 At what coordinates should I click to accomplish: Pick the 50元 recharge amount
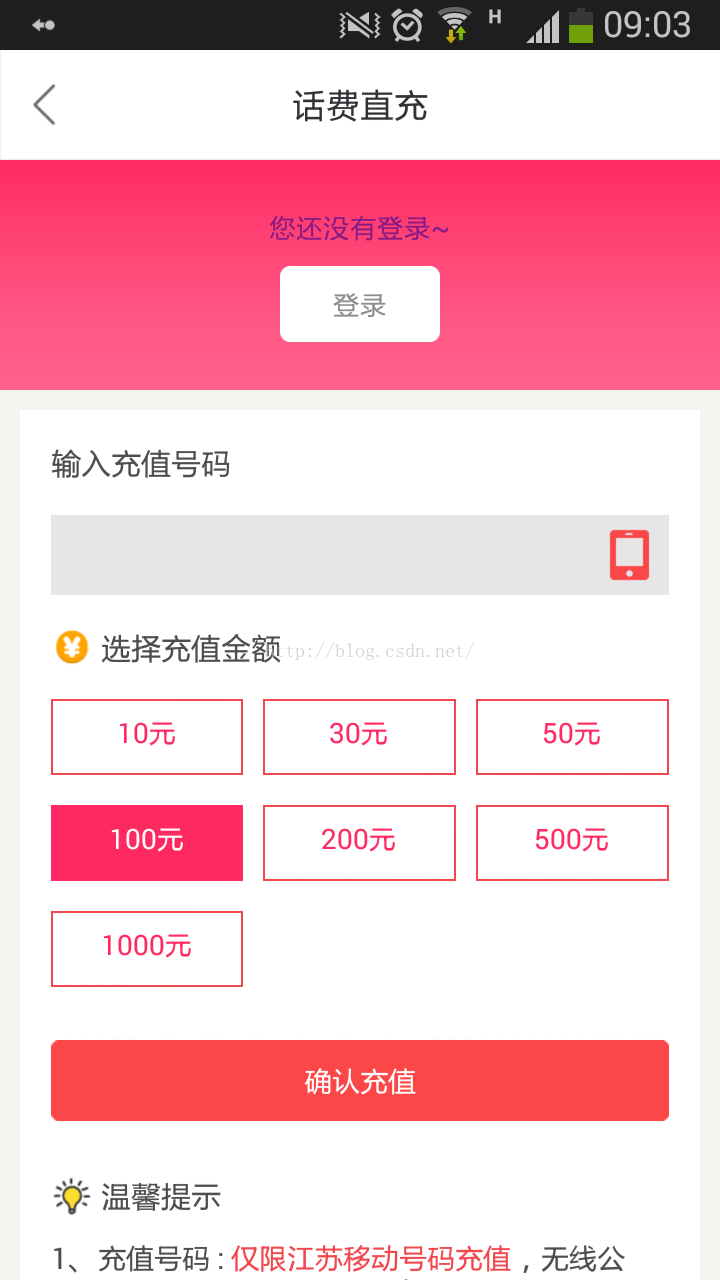[x=572, y=736]
